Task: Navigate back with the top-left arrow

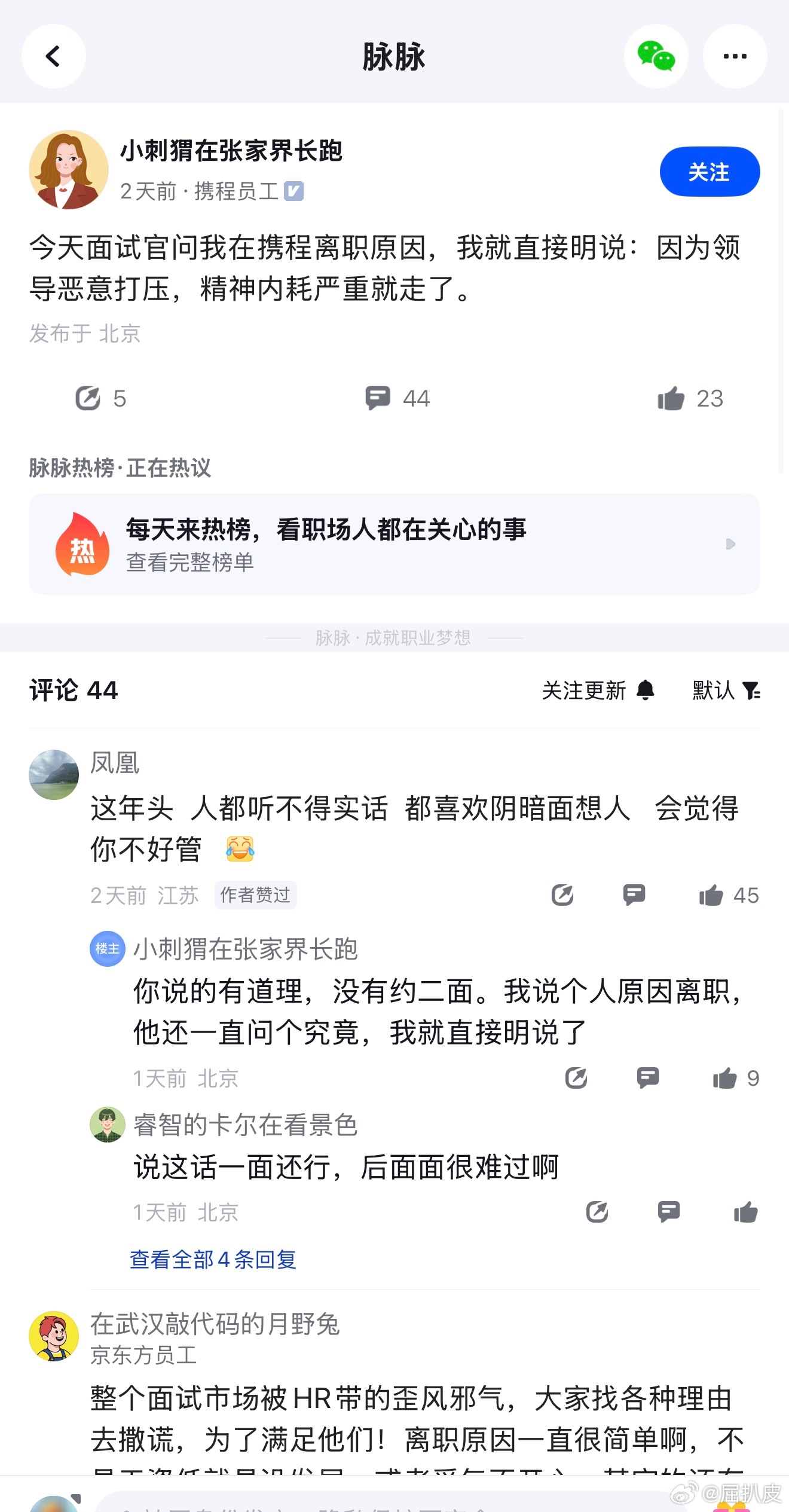Action: point(53,56)
